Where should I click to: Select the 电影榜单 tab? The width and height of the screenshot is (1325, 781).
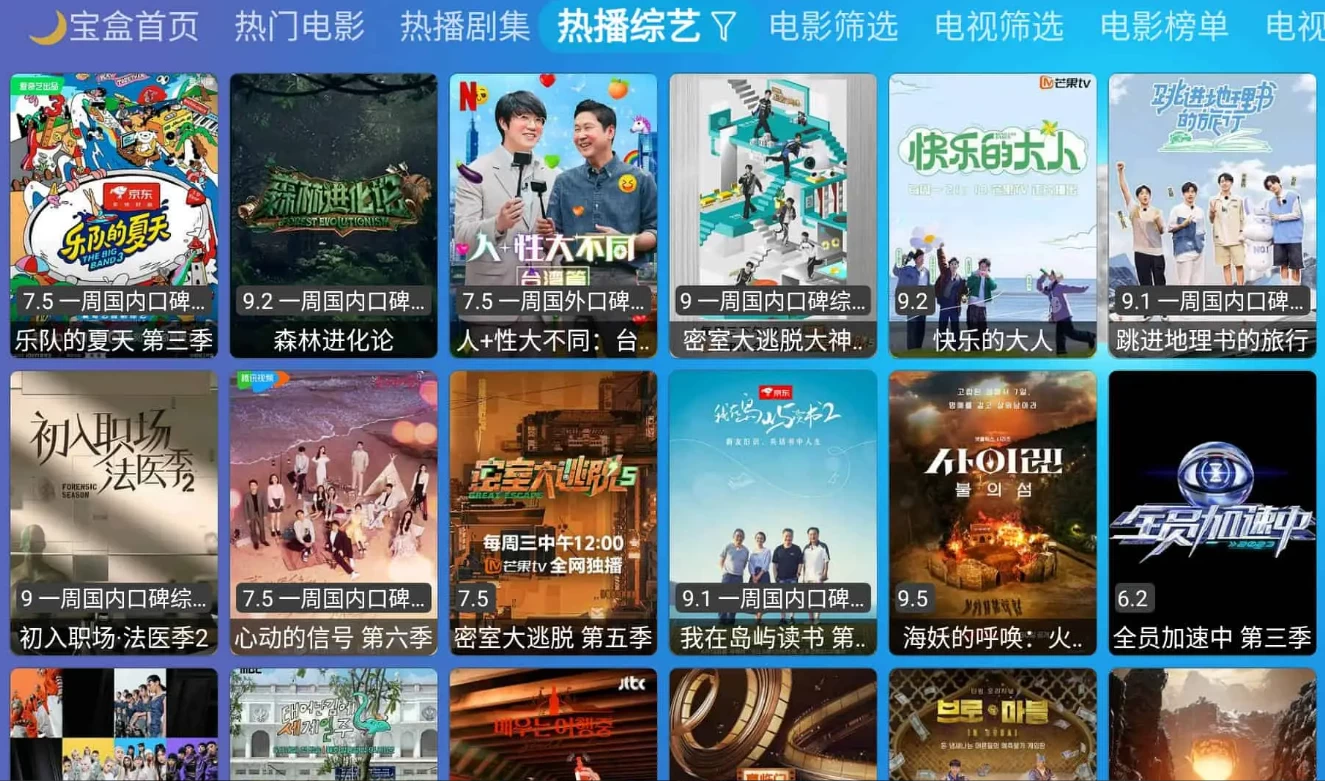1164,27
